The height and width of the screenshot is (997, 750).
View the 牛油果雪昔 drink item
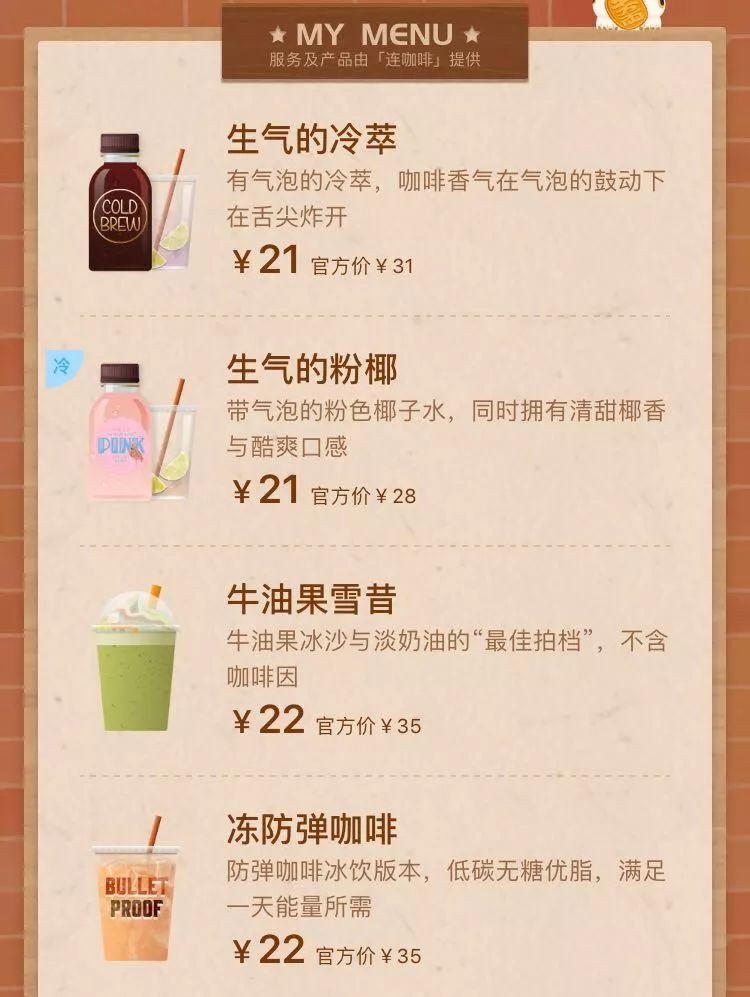click(312, 599)
